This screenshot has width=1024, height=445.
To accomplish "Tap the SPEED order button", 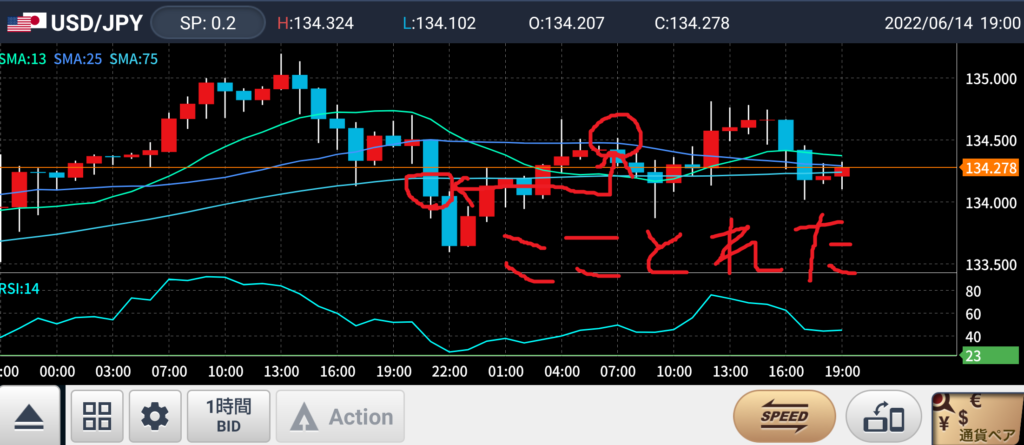I will [x=783, y=416].
